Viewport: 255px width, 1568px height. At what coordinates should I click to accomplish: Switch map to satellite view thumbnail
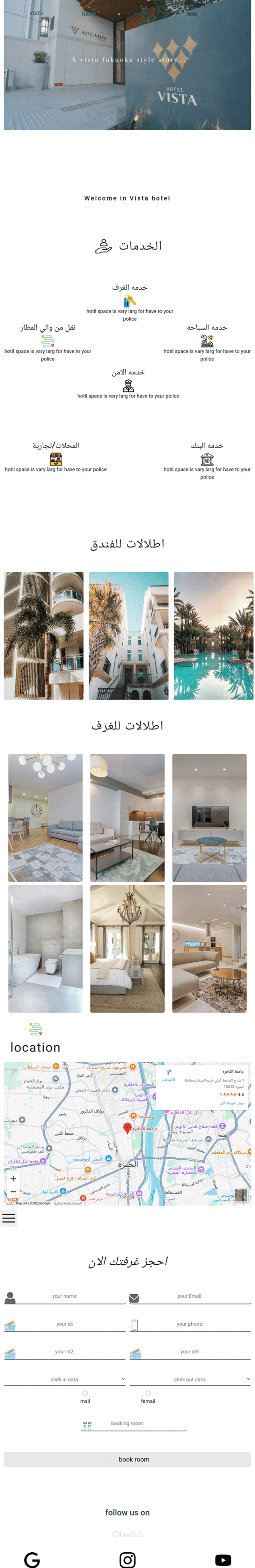click(242, 1195)
